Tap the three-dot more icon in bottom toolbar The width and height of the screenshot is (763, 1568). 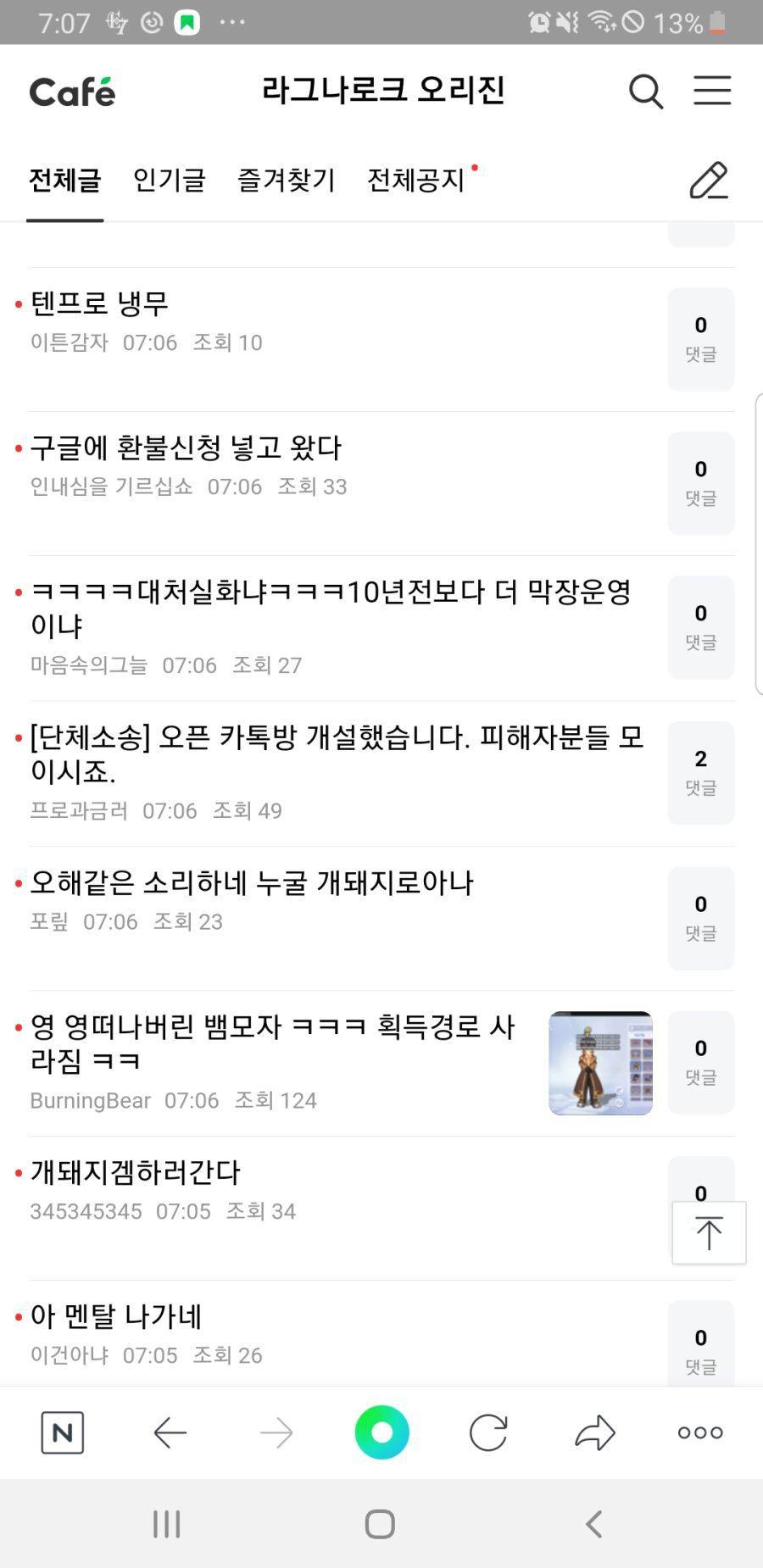pos(699,1432)
